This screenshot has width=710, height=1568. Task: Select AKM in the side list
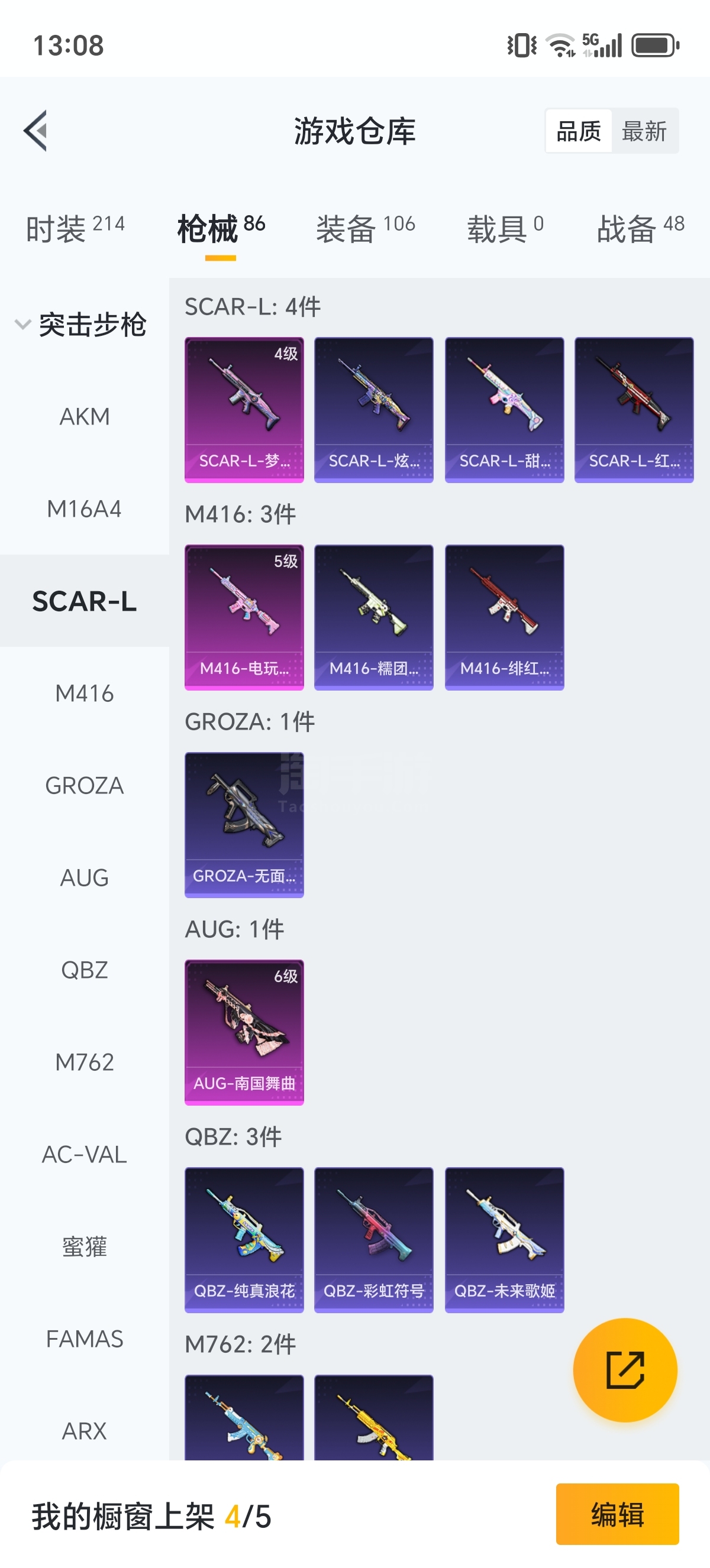pyautogui.click(x=85, y=417)
